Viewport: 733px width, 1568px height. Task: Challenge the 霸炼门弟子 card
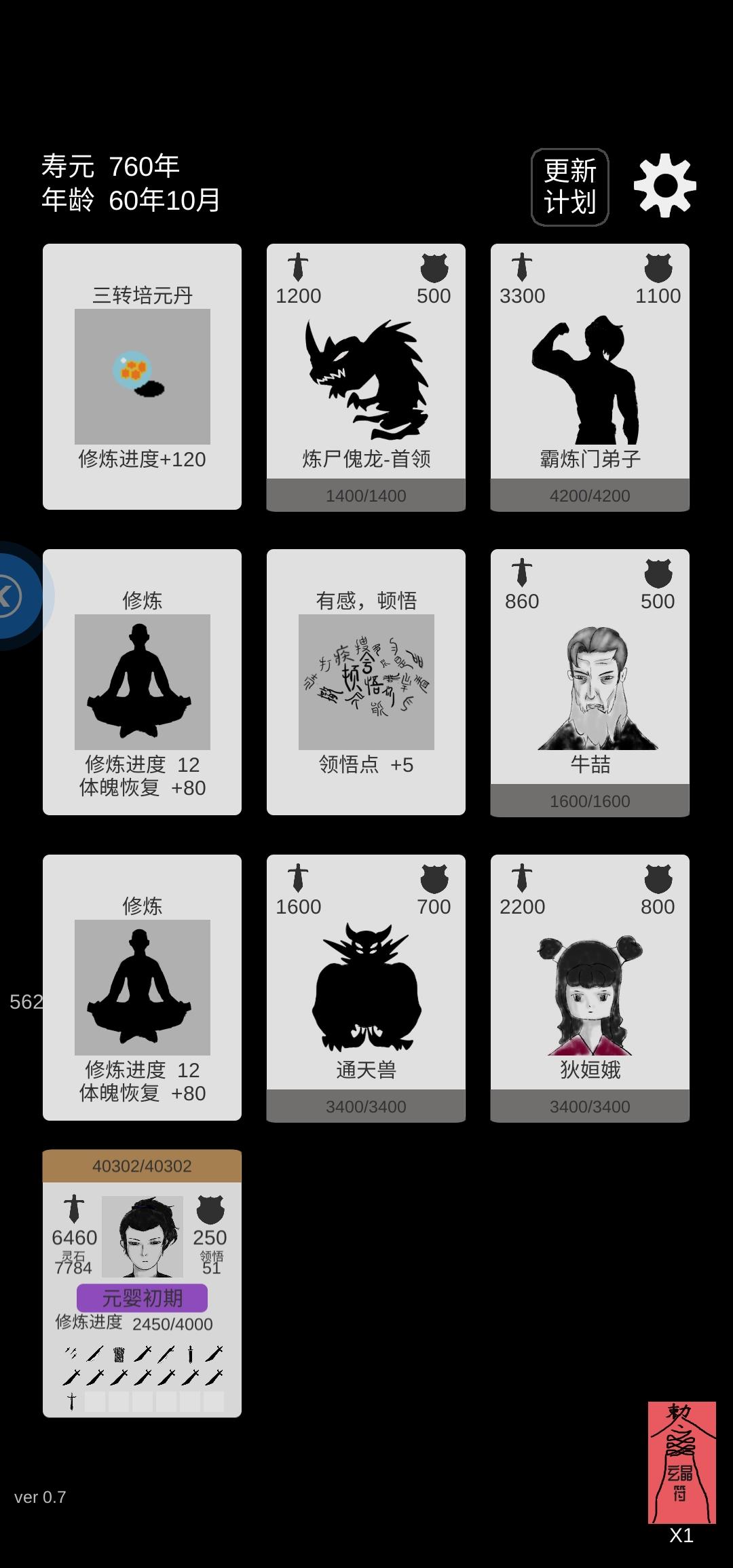pyautogui.click(x=590, y=377)
